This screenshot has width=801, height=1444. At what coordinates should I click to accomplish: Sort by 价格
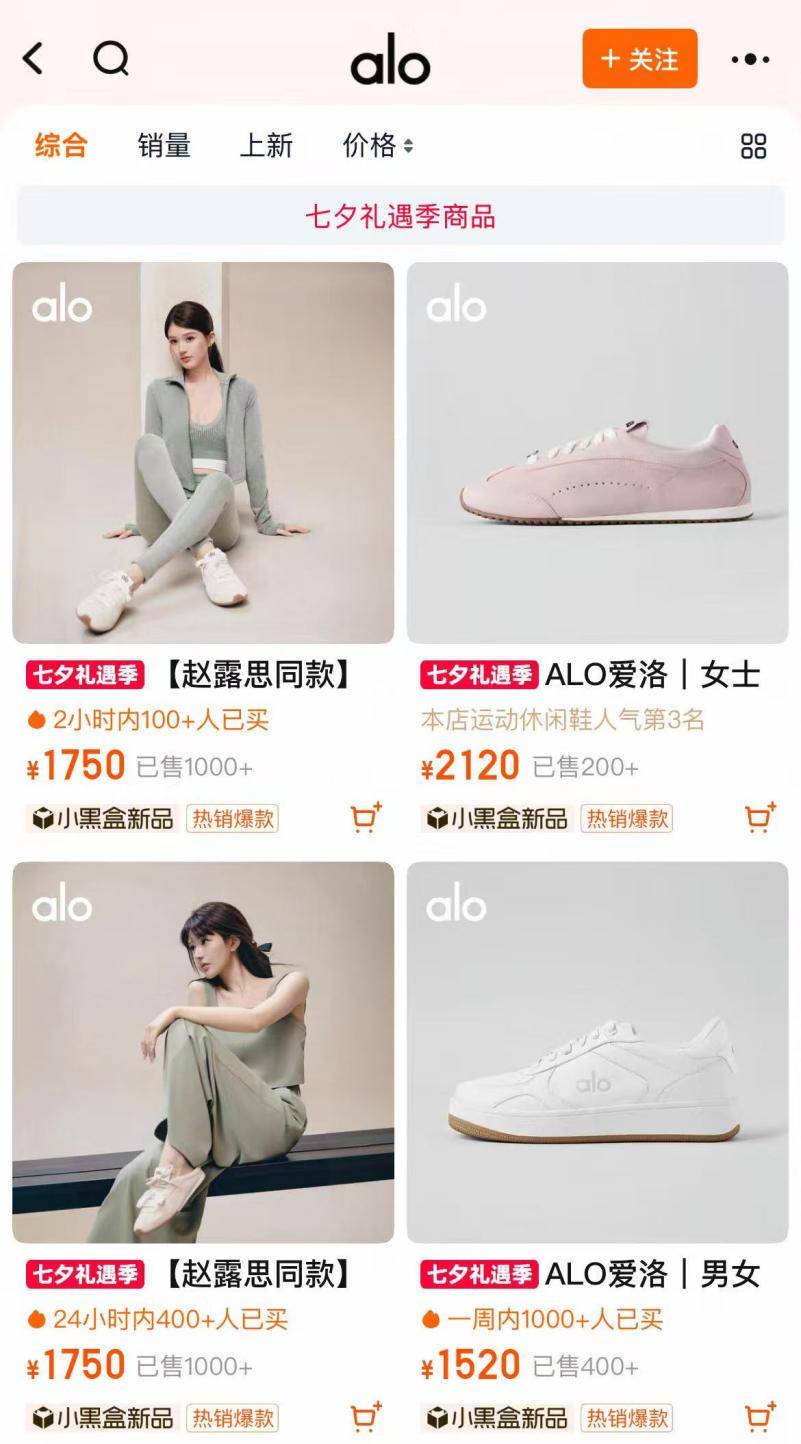[377, 146]
